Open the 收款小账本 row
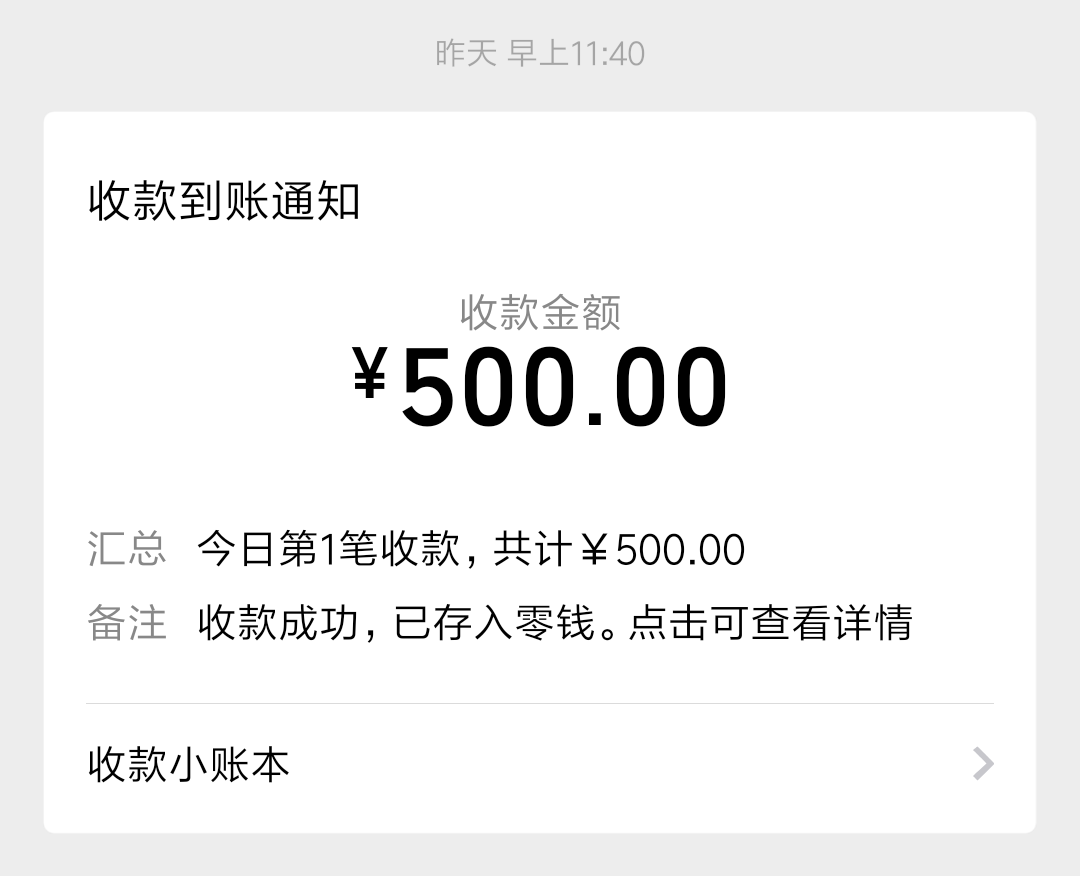The image size is (1080, 876). [540, 765]
